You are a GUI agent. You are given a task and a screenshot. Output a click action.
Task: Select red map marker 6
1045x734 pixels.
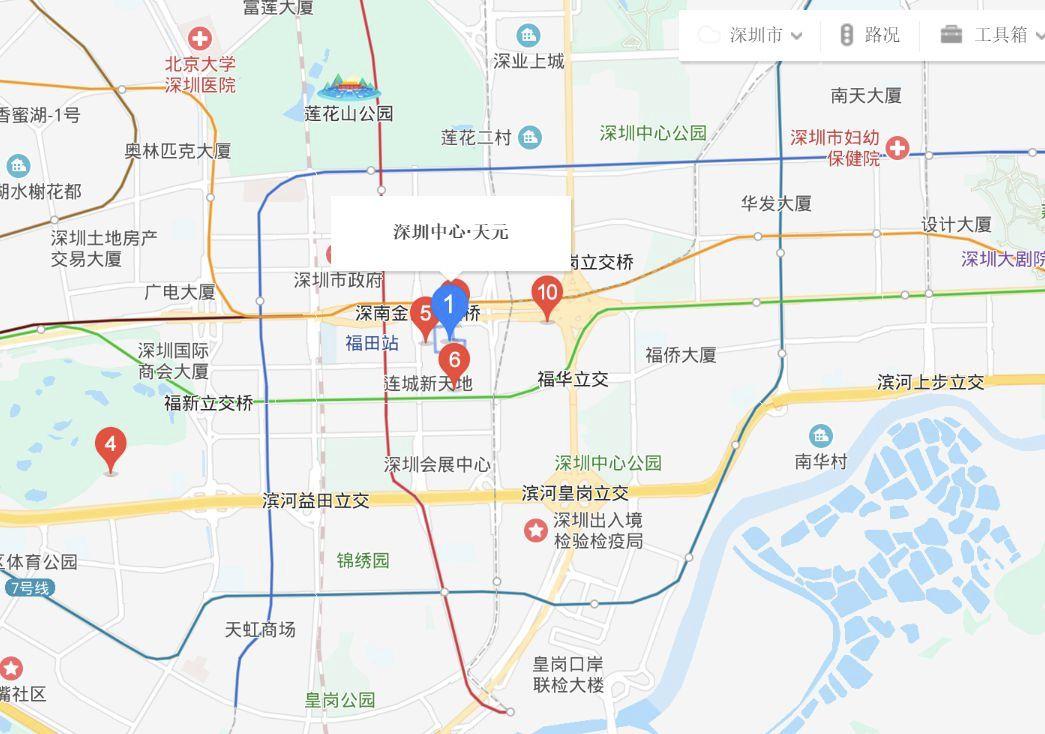[455, 360]
